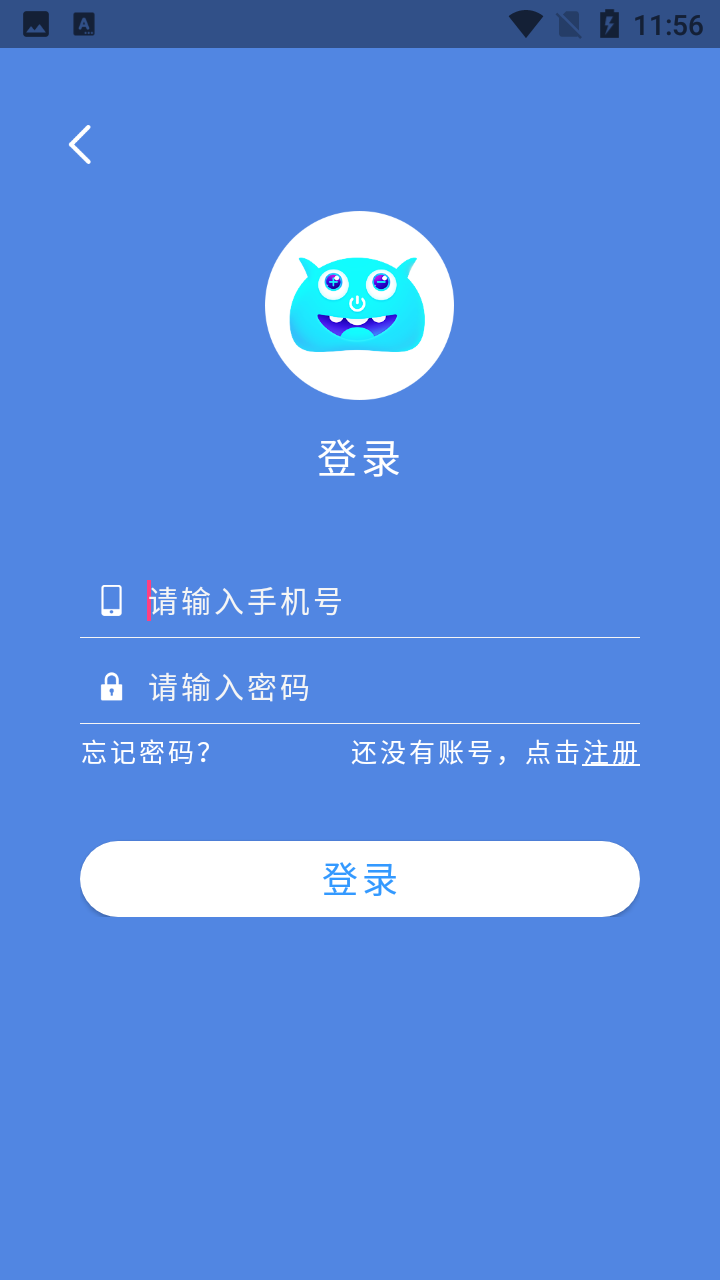The image size is (720, 1280).
Task: Open the gallery notification icon at top left
Action: (35, 24)
